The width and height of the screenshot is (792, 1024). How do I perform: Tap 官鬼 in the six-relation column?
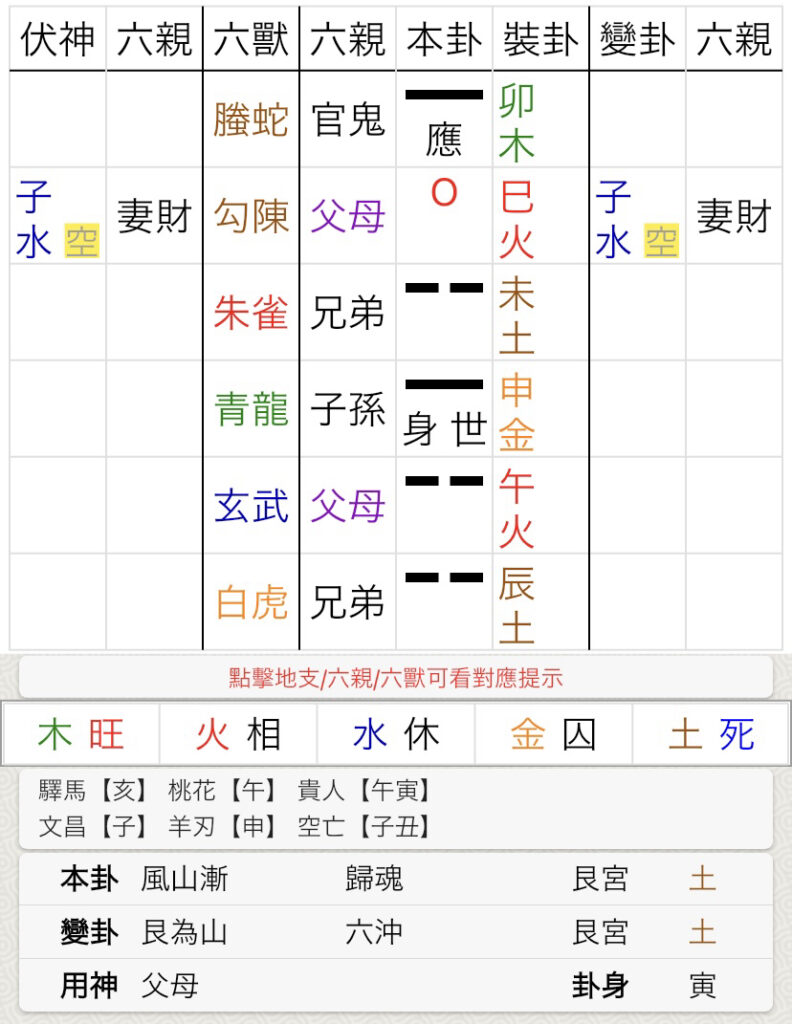pos(347,120)
